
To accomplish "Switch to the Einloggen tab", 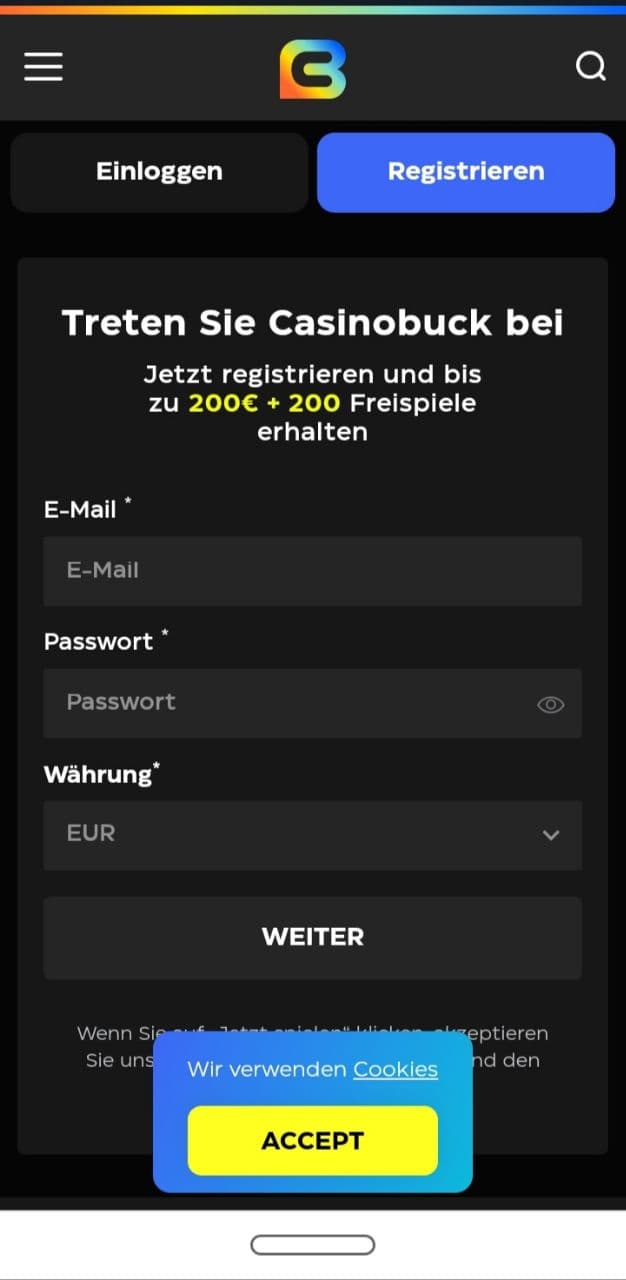I will 159,172.
